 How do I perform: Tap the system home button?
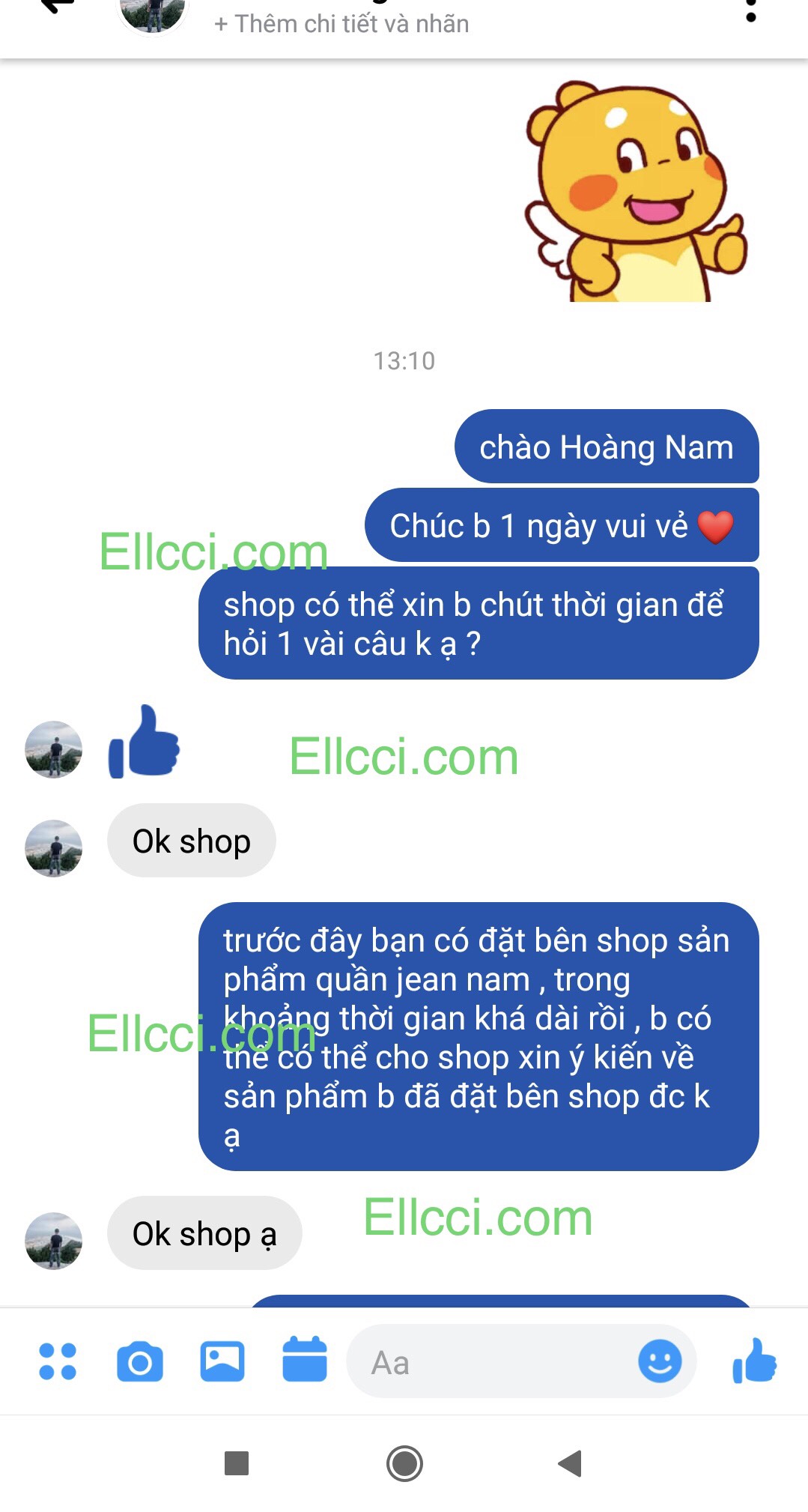pos(404,1463)
